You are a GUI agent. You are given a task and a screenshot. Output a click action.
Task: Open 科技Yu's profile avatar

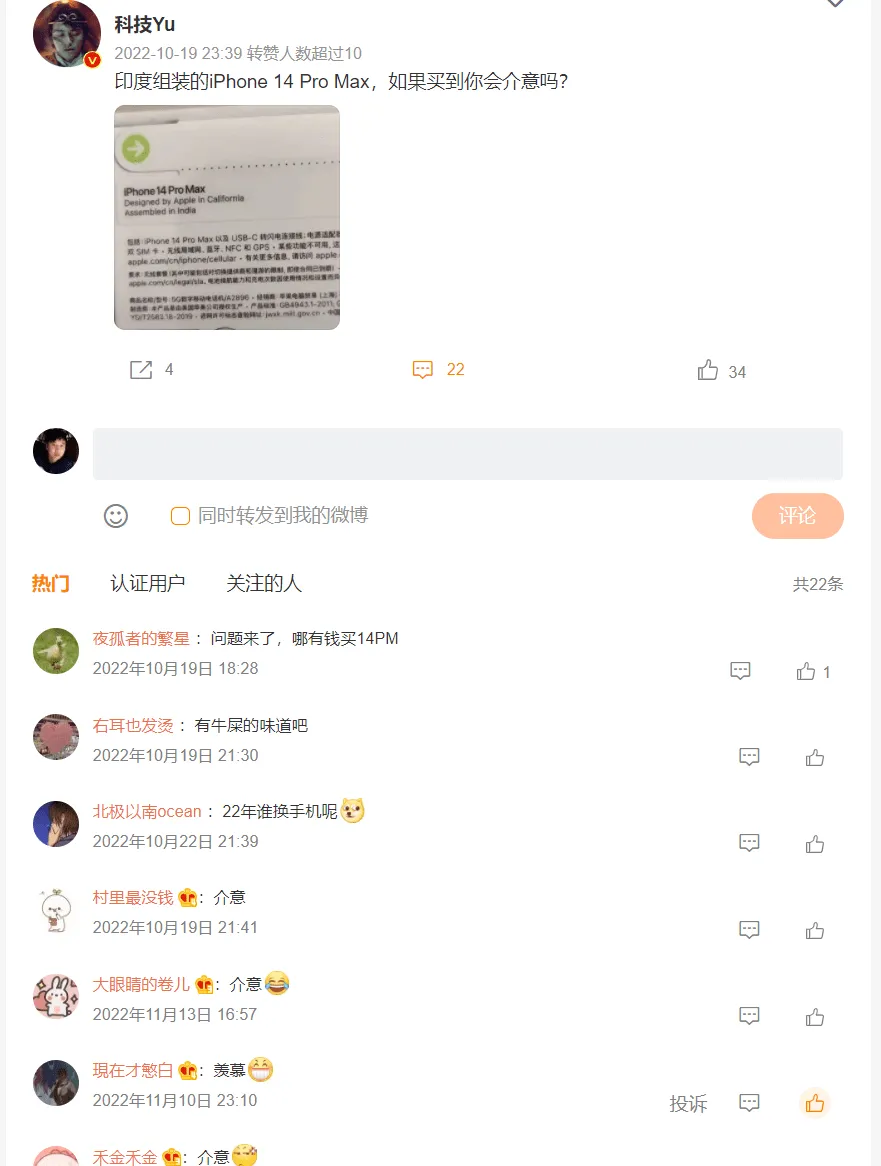[66, 34]
